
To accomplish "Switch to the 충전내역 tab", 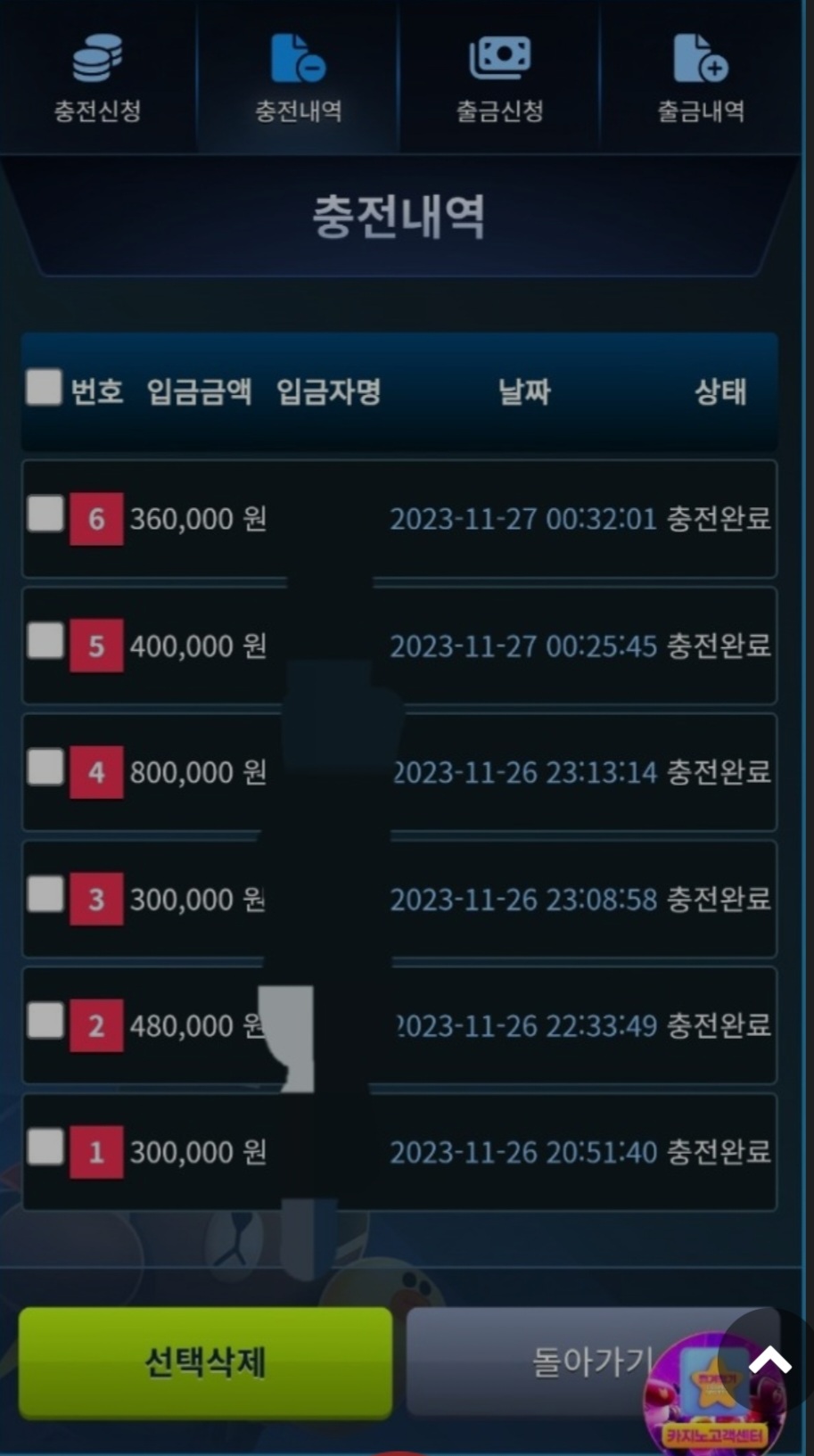I will point(298,78).
